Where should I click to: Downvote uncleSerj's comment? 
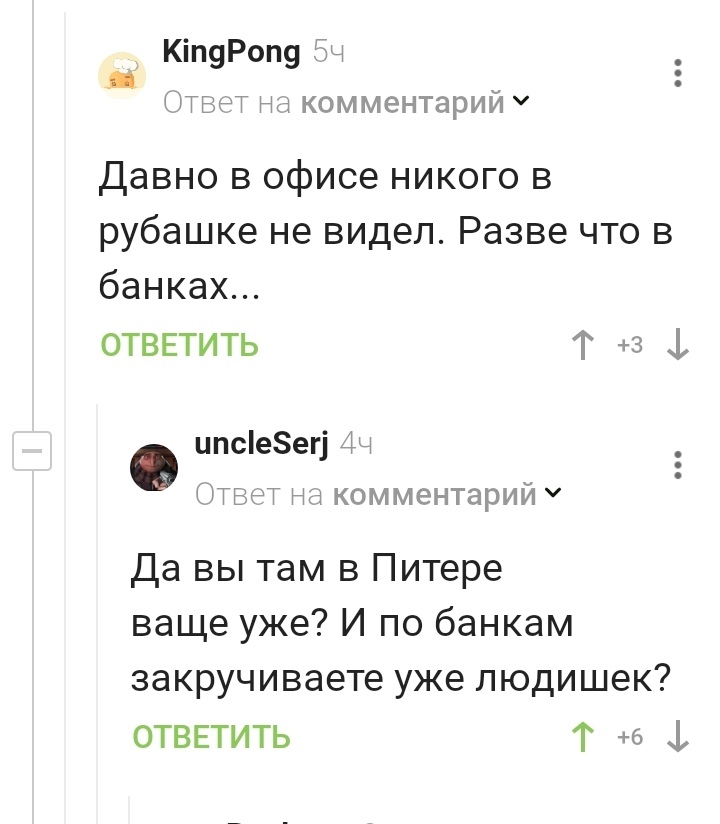(x=678, y=737)
